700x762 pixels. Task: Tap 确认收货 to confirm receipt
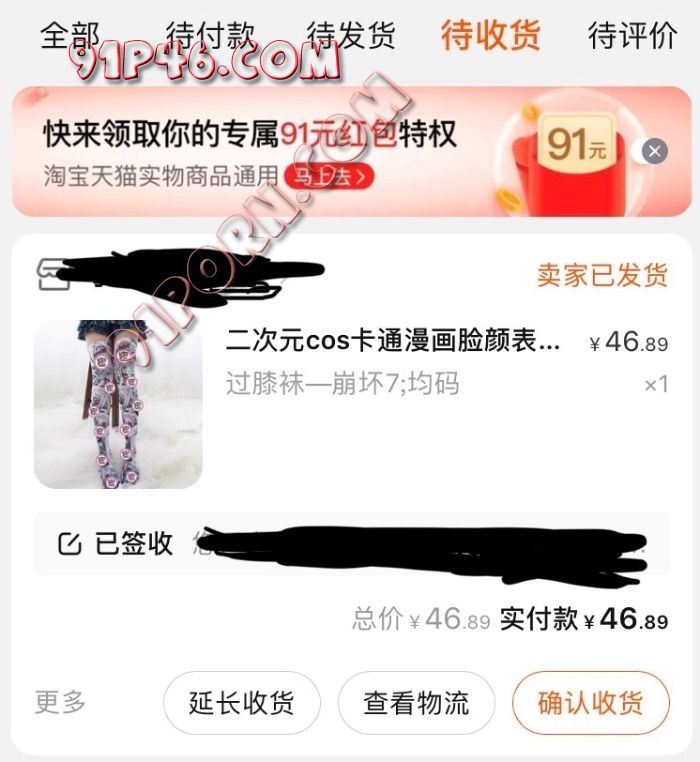[x=590, y=703]
